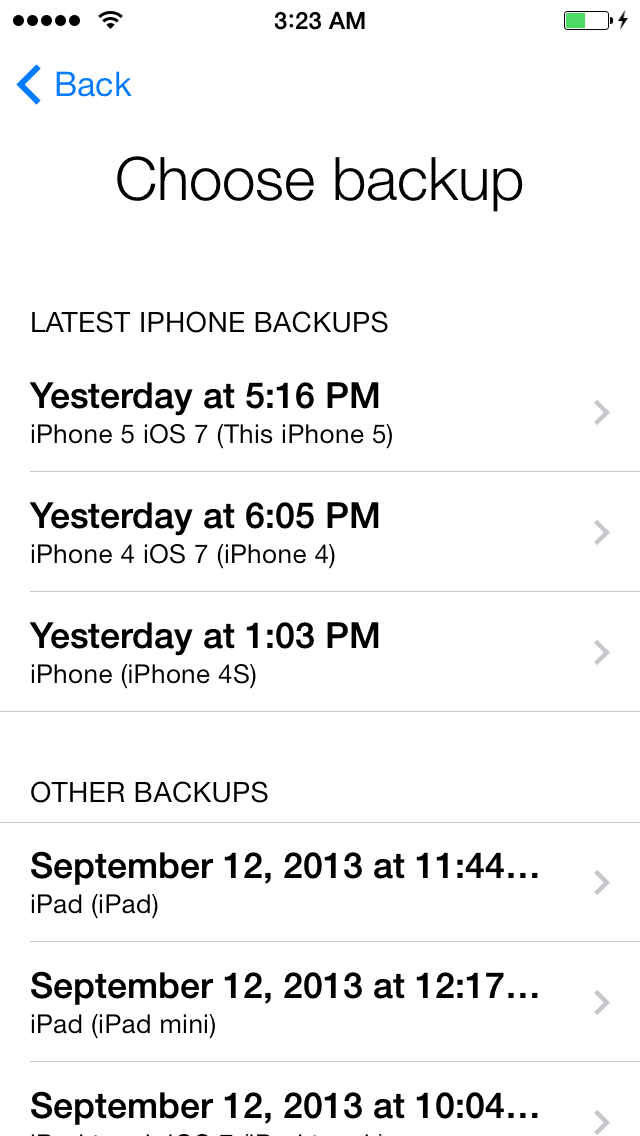640x1136 pixels.
Task: Open the iPhone 4S backup from 1:03 PM
Action: click(320, 652)
